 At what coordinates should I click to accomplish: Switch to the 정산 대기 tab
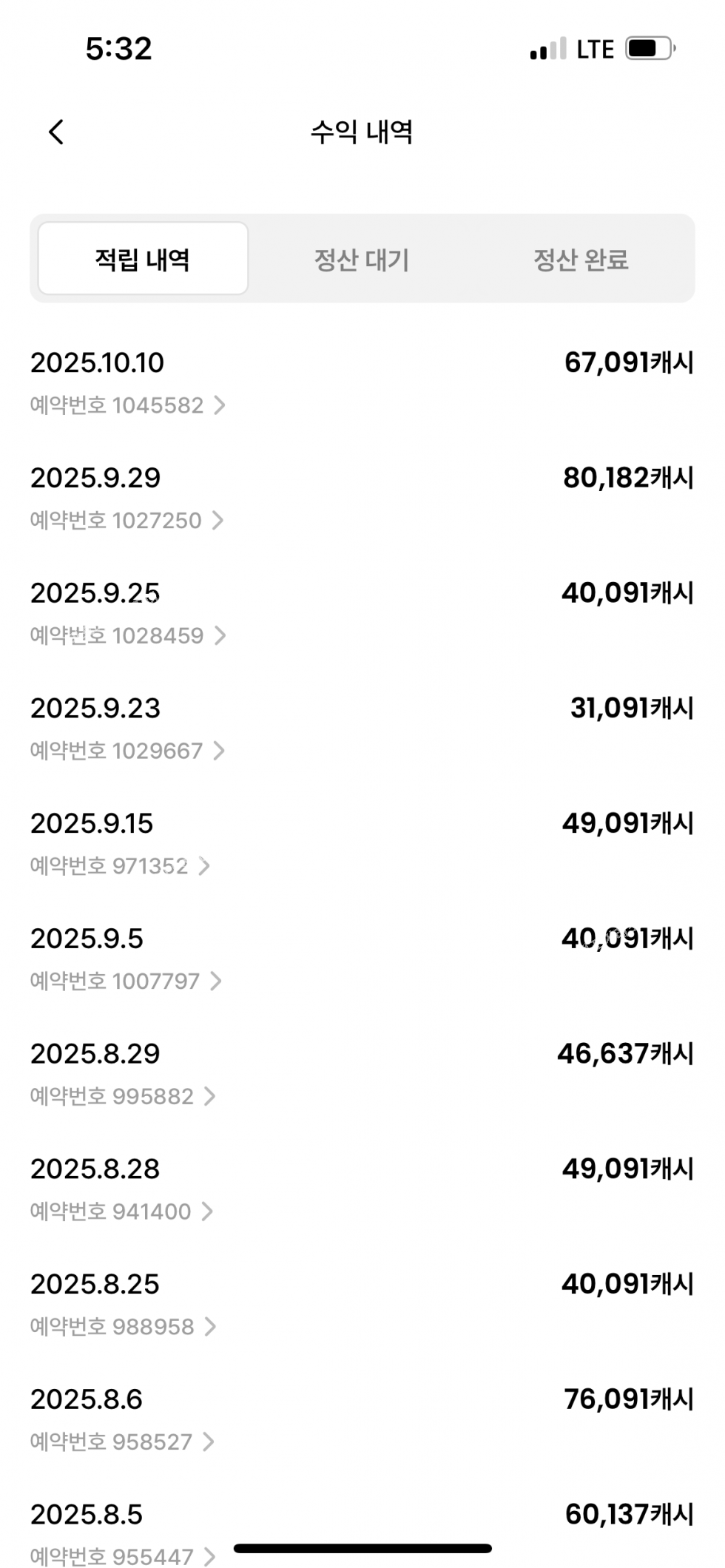[x=362, y=259]
